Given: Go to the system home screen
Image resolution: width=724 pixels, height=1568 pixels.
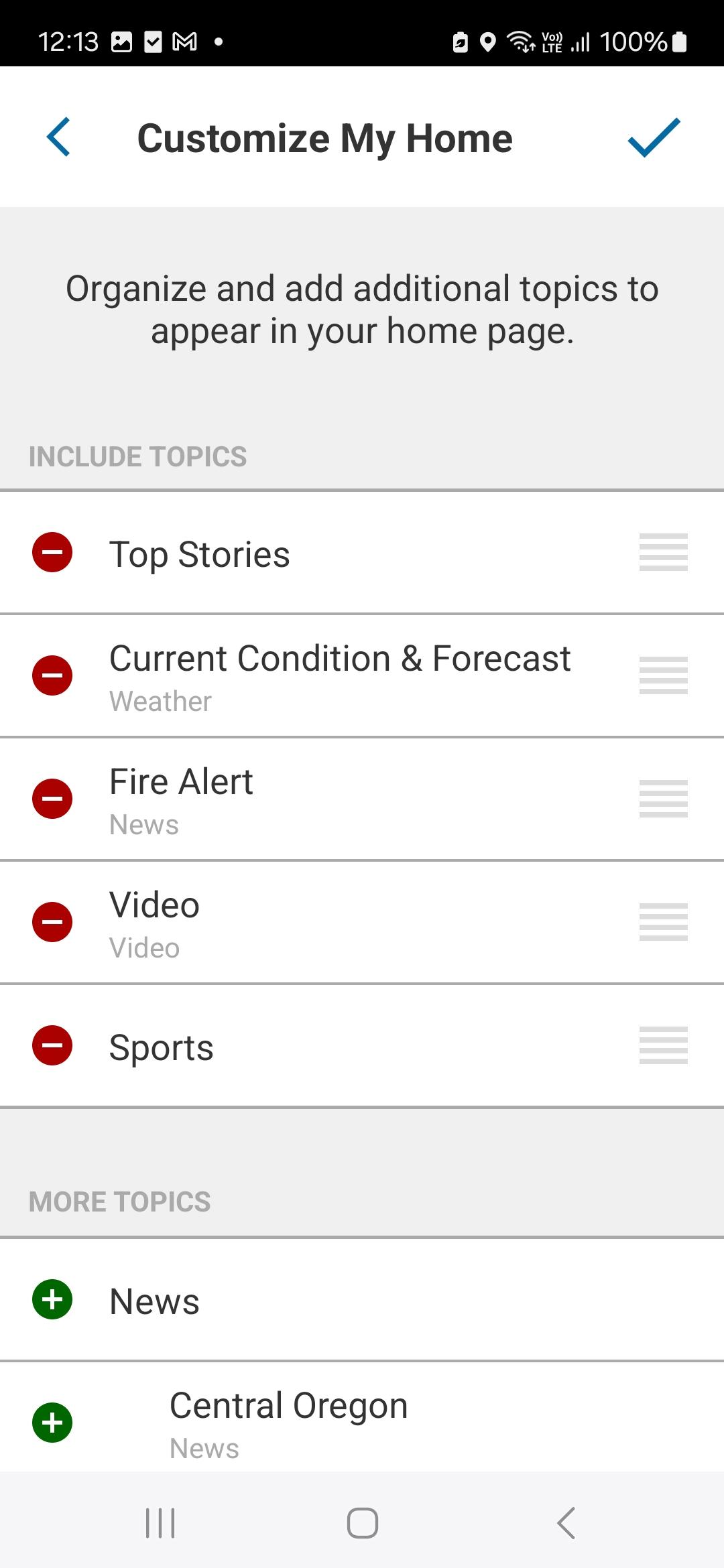Looking at the screenshot, I should coord(363,1523).
